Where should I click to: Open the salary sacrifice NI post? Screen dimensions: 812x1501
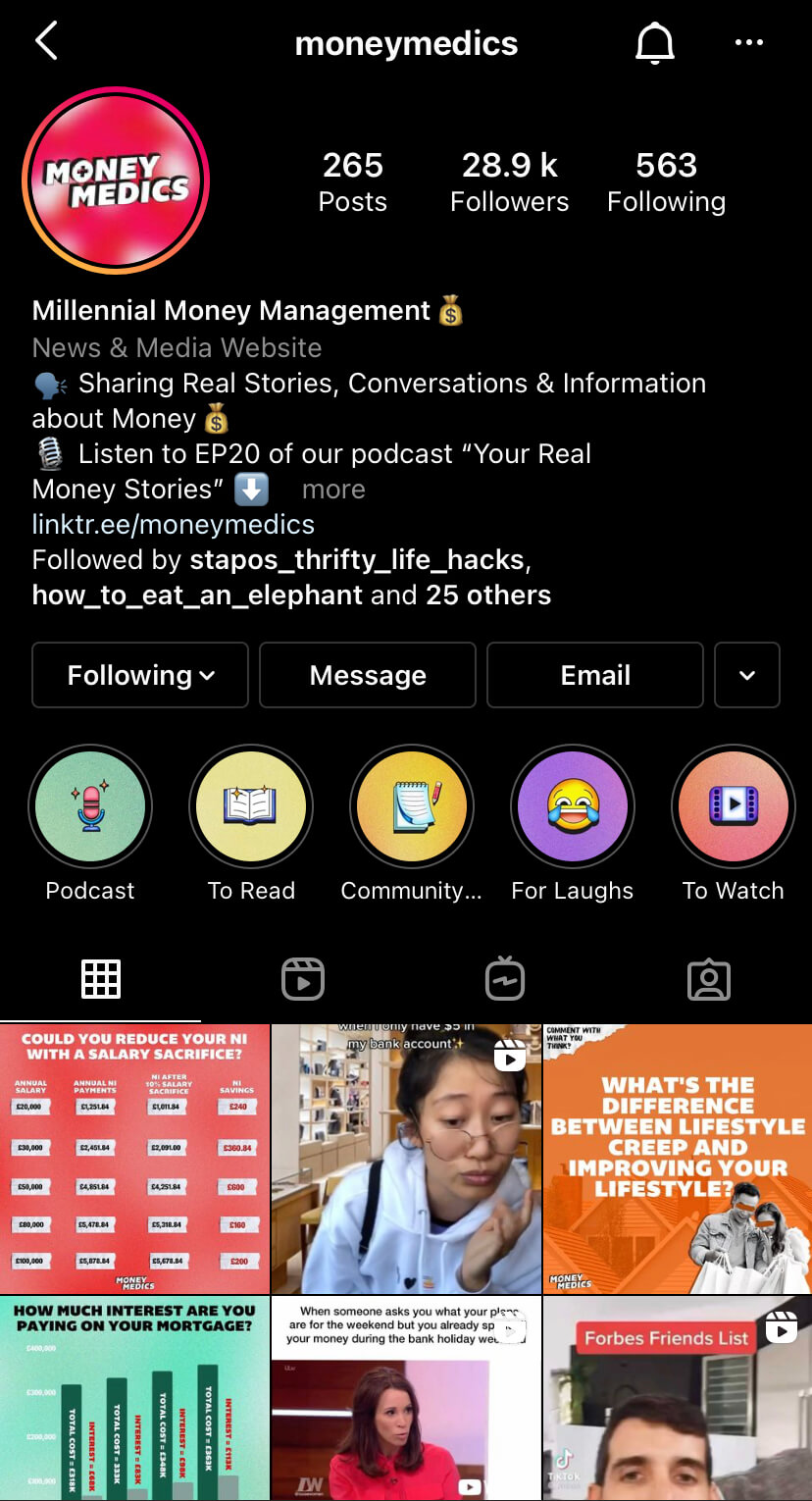134,1159
